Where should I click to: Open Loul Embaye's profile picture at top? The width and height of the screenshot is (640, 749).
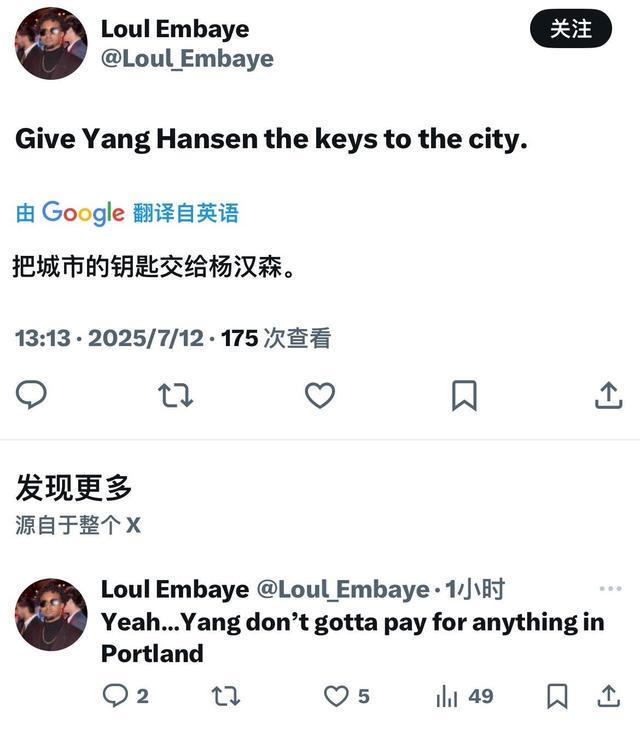[51, 44]
